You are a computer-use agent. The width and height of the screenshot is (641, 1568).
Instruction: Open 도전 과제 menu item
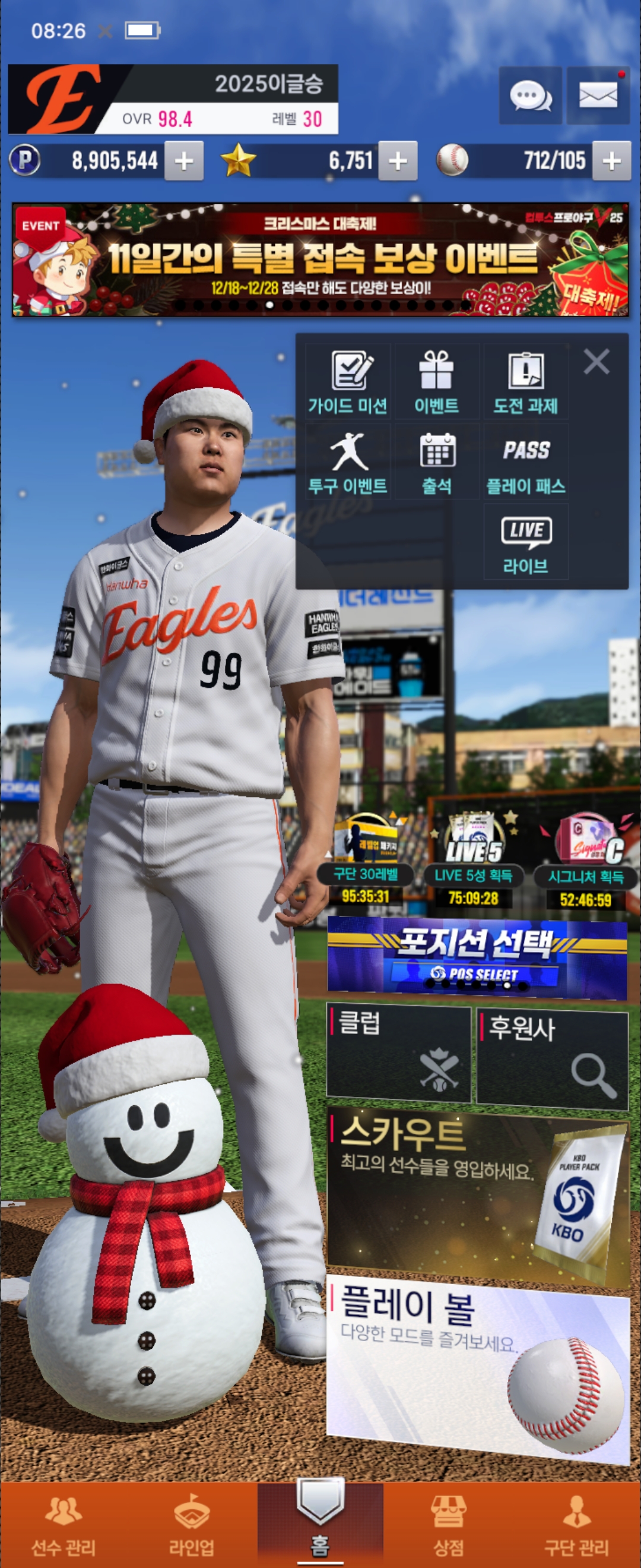(525, 382)
